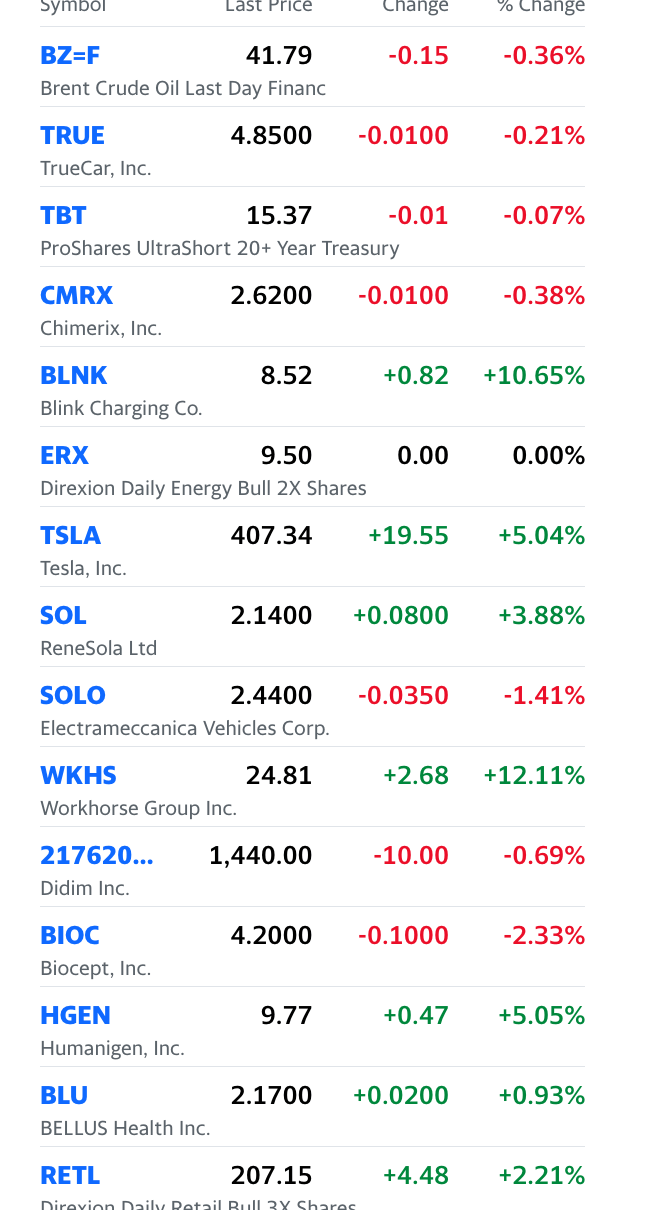The height and width of the screenshot is (1210, 652).
Task: View the SOLO Electrameccanica ticker
Action: pos(73,696)
